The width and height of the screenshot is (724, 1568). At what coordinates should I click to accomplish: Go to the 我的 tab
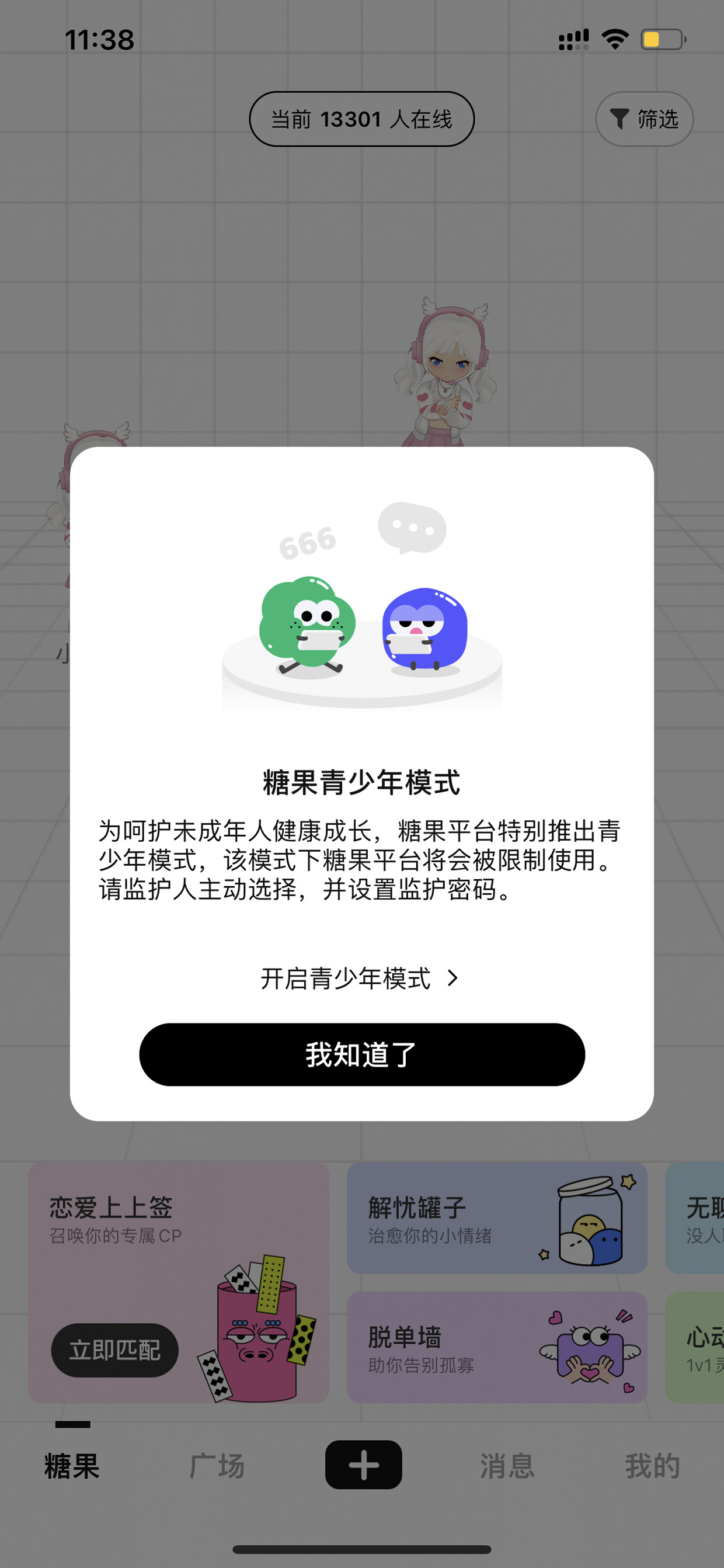tap(652, 1466)
